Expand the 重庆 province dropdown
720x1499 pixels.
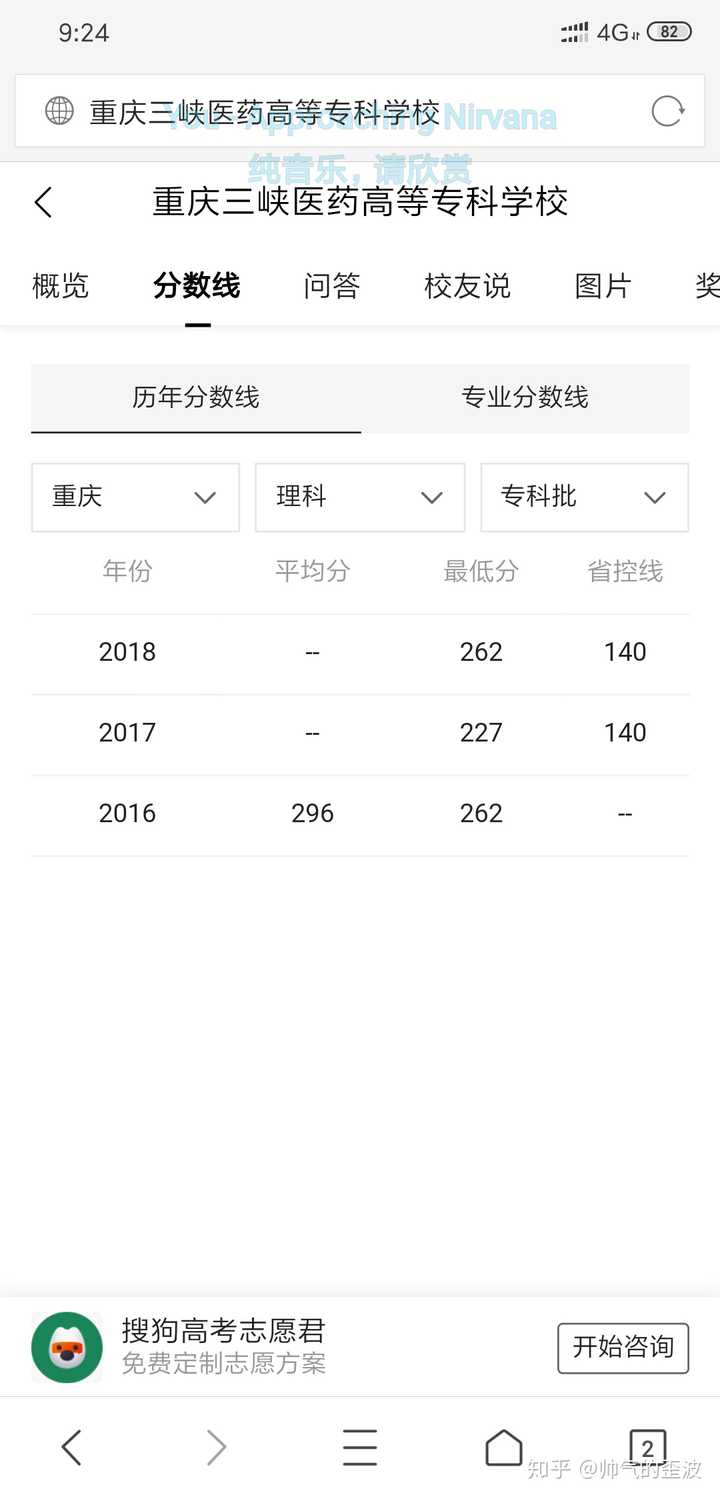[135, 497]
